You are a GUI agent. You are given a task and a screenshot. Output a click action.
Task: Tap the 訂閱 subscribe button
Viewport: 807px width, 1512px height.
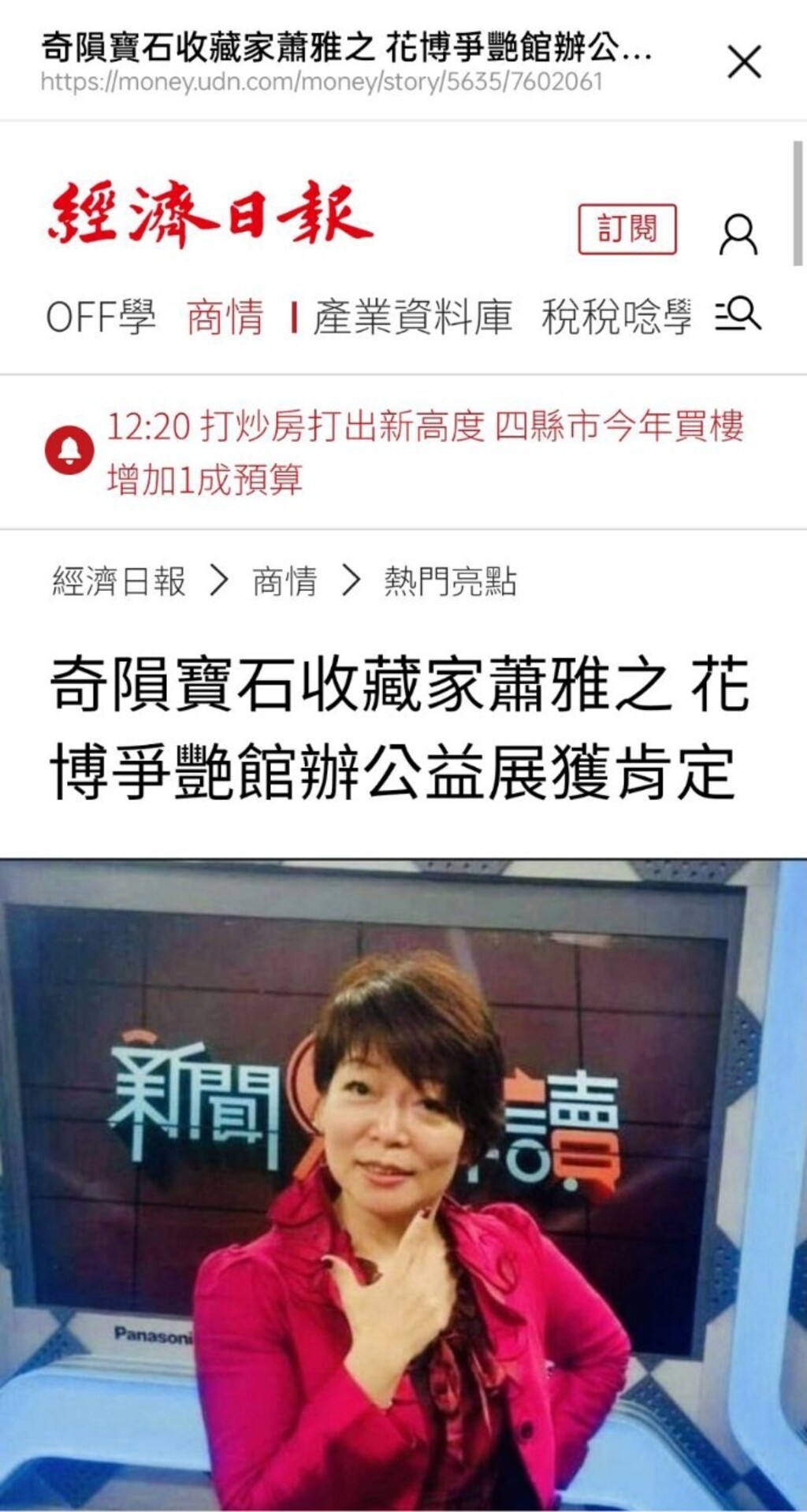(627, 229)
